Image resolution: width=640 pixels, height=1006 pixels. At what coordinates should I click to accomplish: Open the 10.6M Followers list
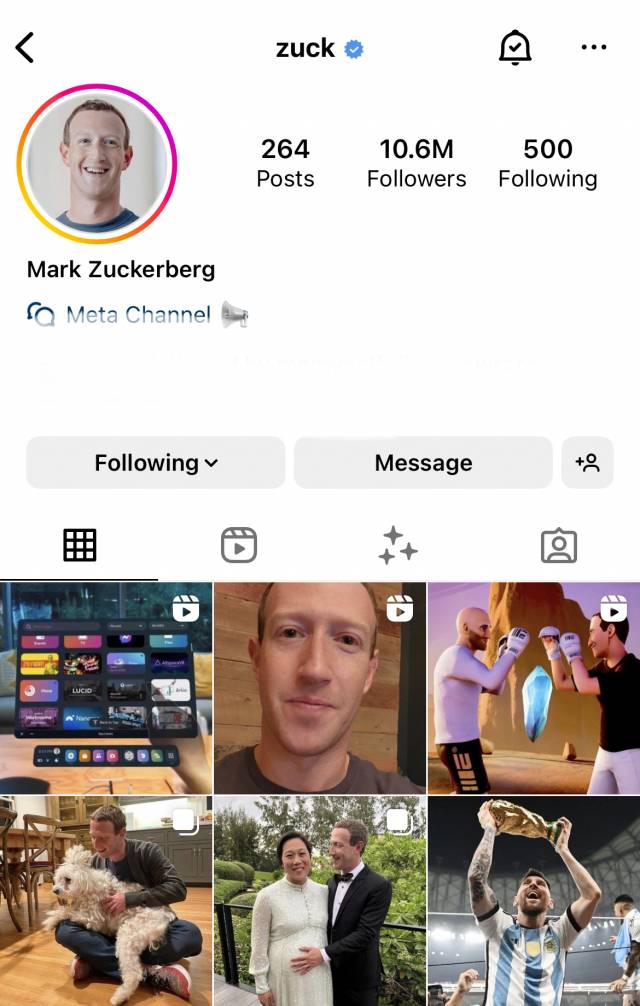(x=416, y=163)
